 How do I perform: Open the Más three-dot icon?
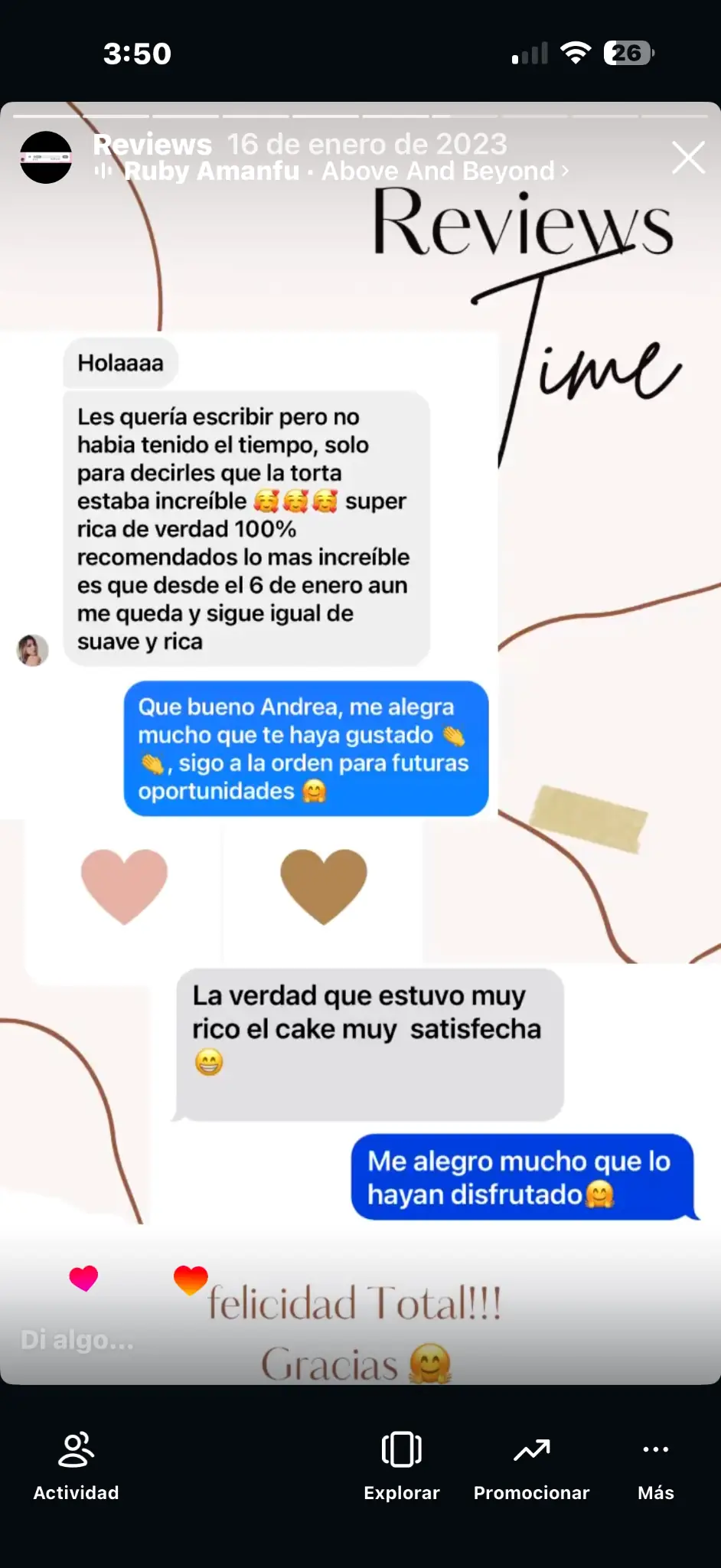click(x=654, y=1448)
